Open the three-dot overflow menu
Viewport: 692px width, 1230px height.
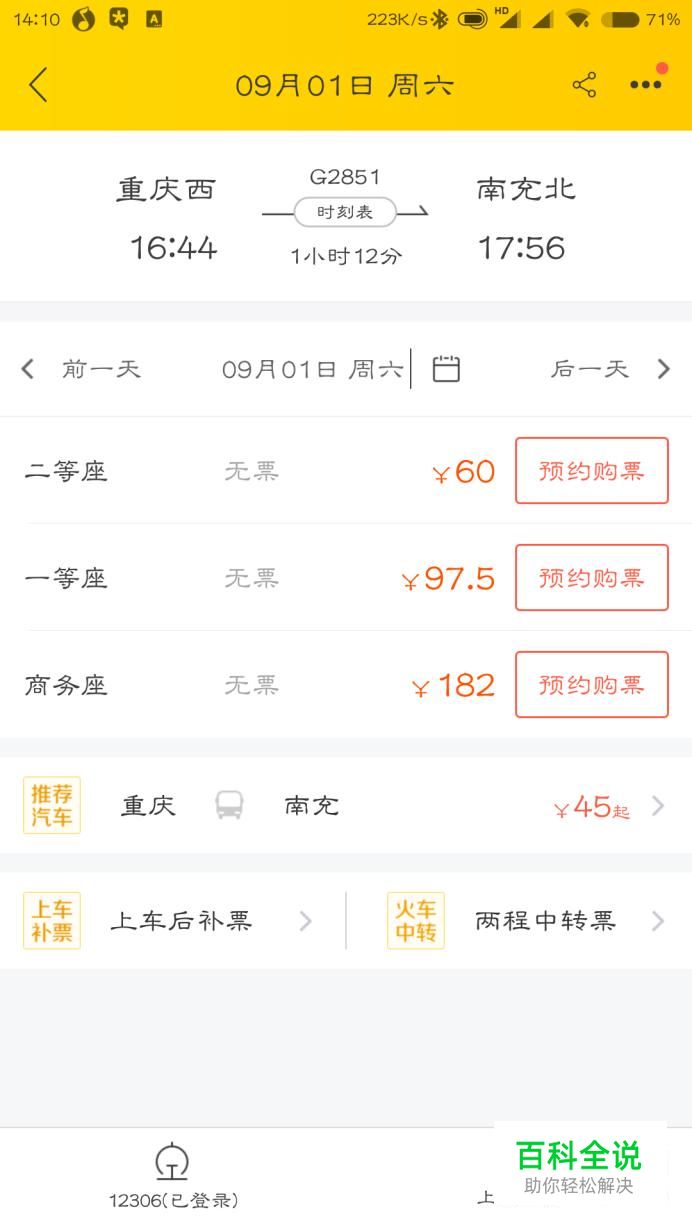click(x=646, y=84)
